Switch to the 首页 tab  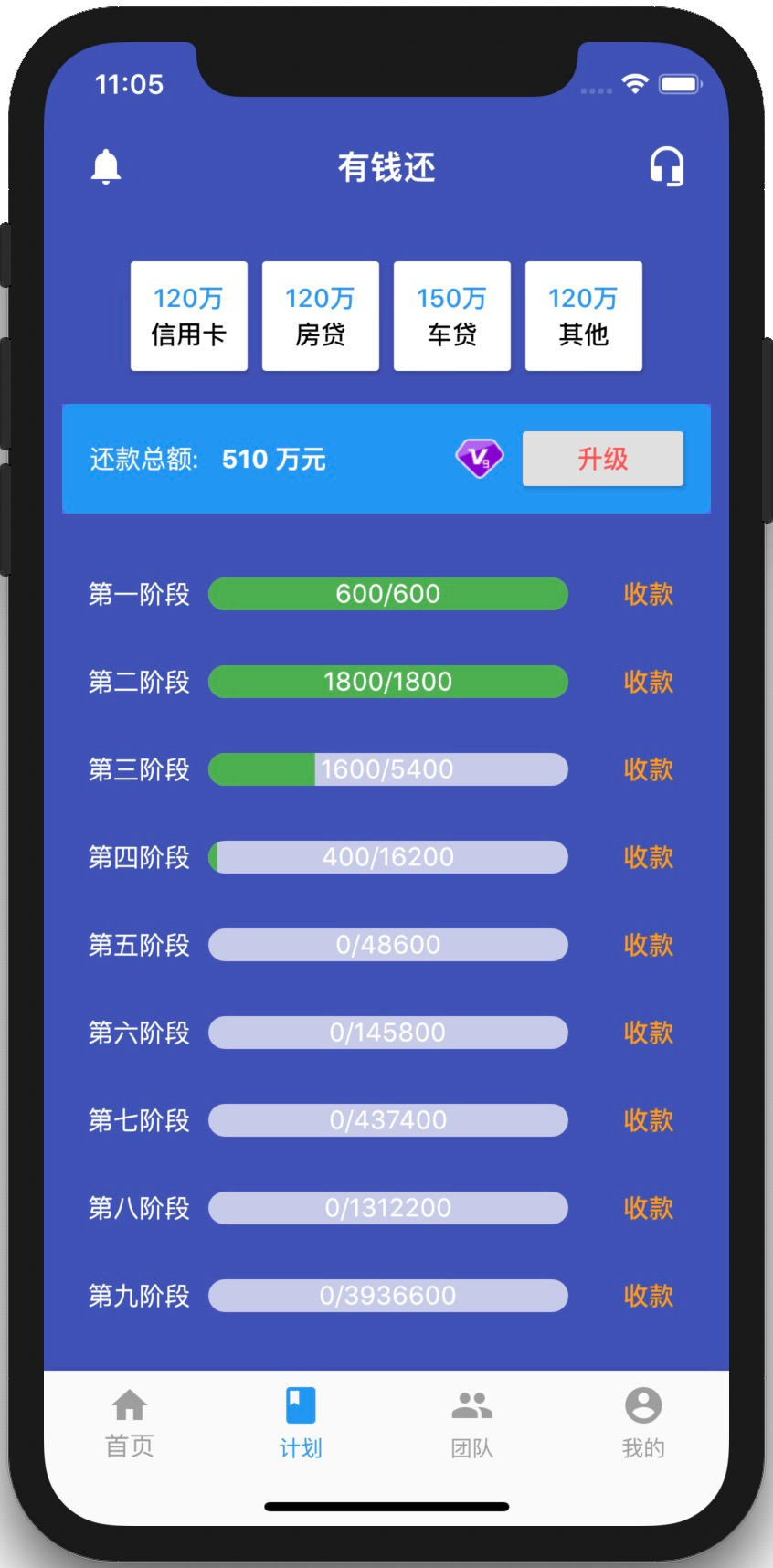(x=130, y=1423)
